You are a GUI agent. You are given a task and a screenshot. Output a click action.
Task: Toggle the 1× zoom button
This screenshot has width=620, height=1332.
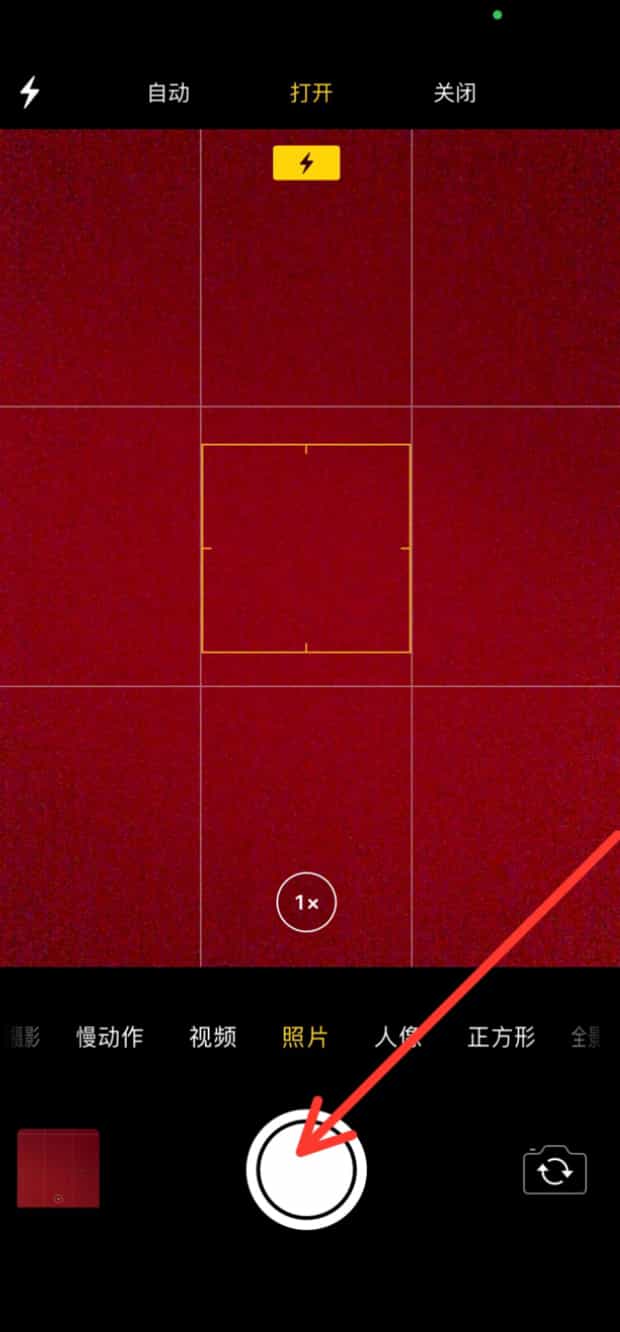(306, 903)
